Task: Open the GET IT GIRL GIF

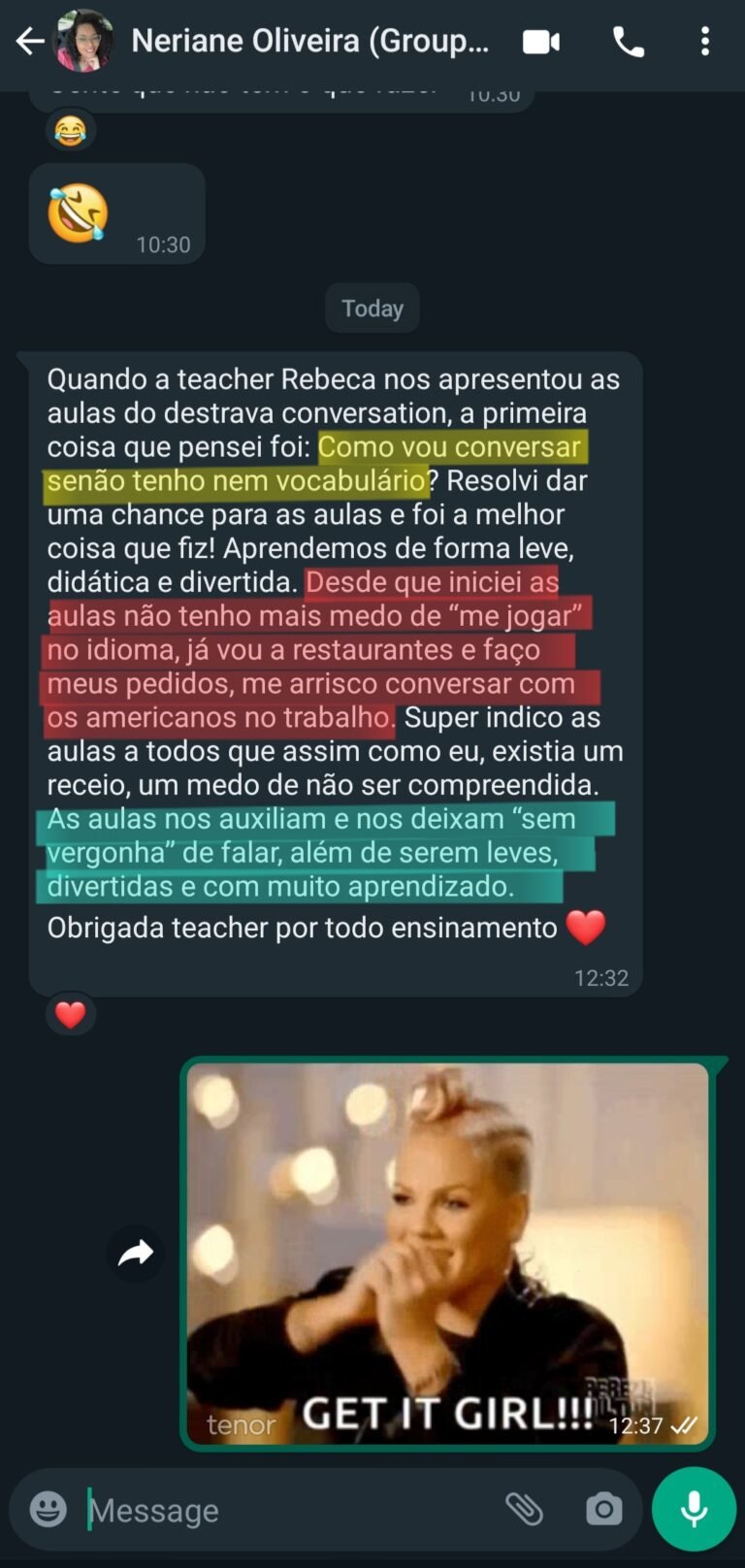Action: click(447, 1252)
